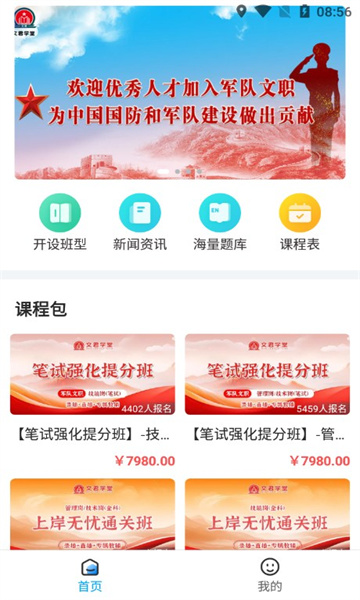The image size is (360, 600).
Task: Switch to the 首页 tab
Action: click(x=90, y=575)
